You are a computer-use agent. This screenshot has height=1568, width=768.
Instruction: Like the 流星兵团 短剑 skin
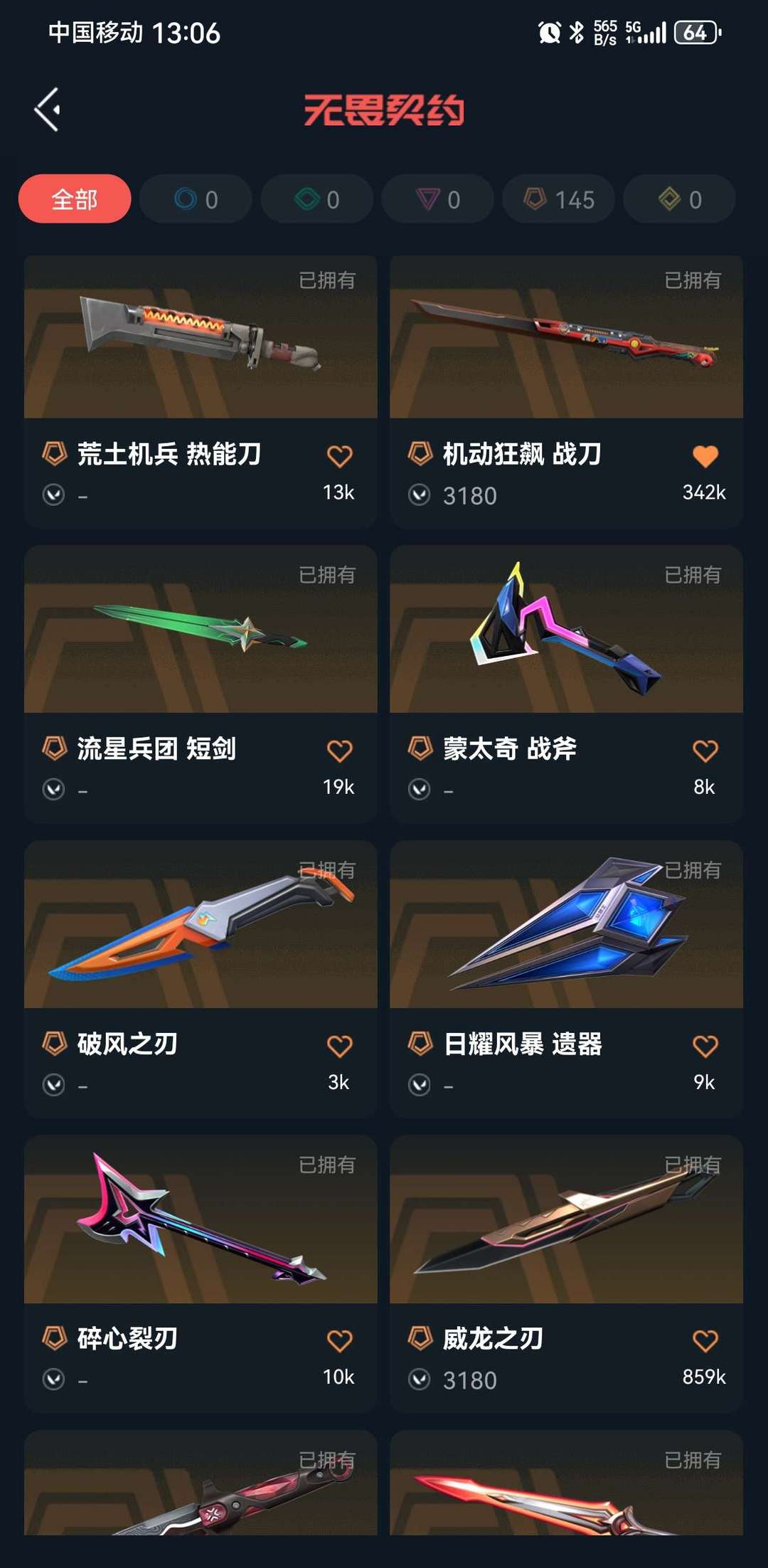[339, 751]
